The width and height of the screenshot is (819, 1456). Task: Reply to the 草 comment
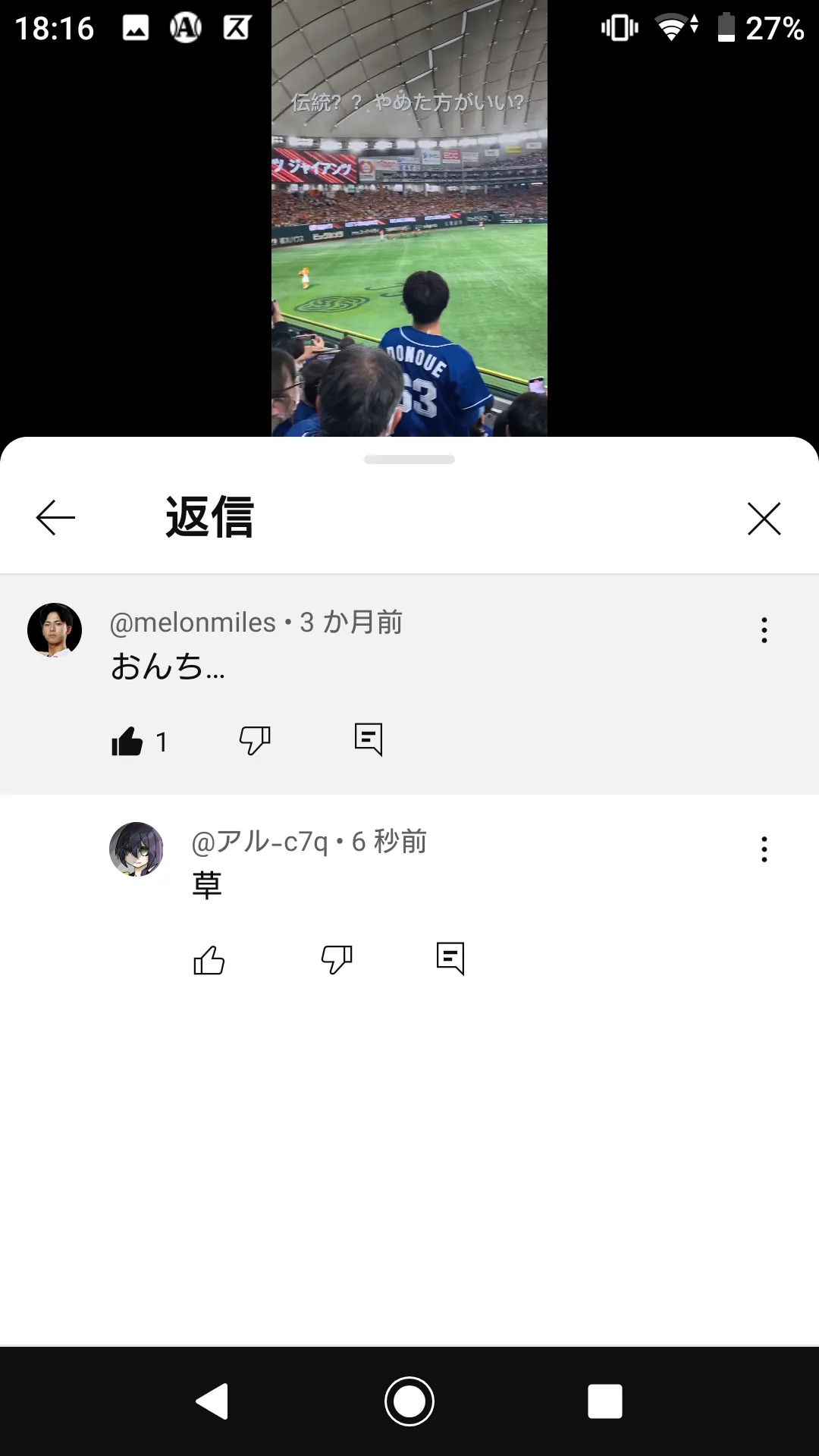point(450,959)
